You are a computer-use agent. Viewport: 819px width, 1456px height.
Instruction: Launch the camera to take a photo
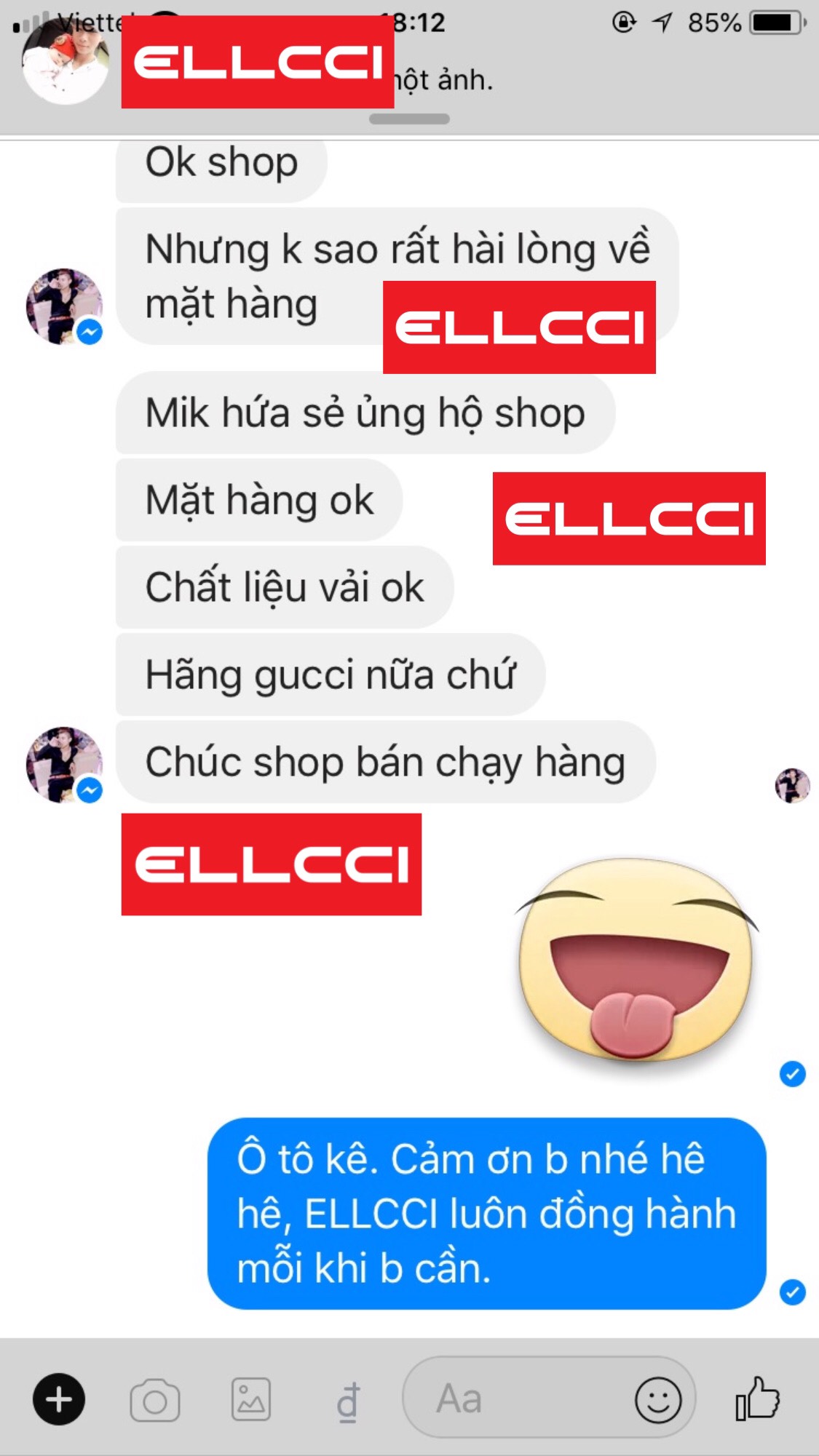point(155,1400)
